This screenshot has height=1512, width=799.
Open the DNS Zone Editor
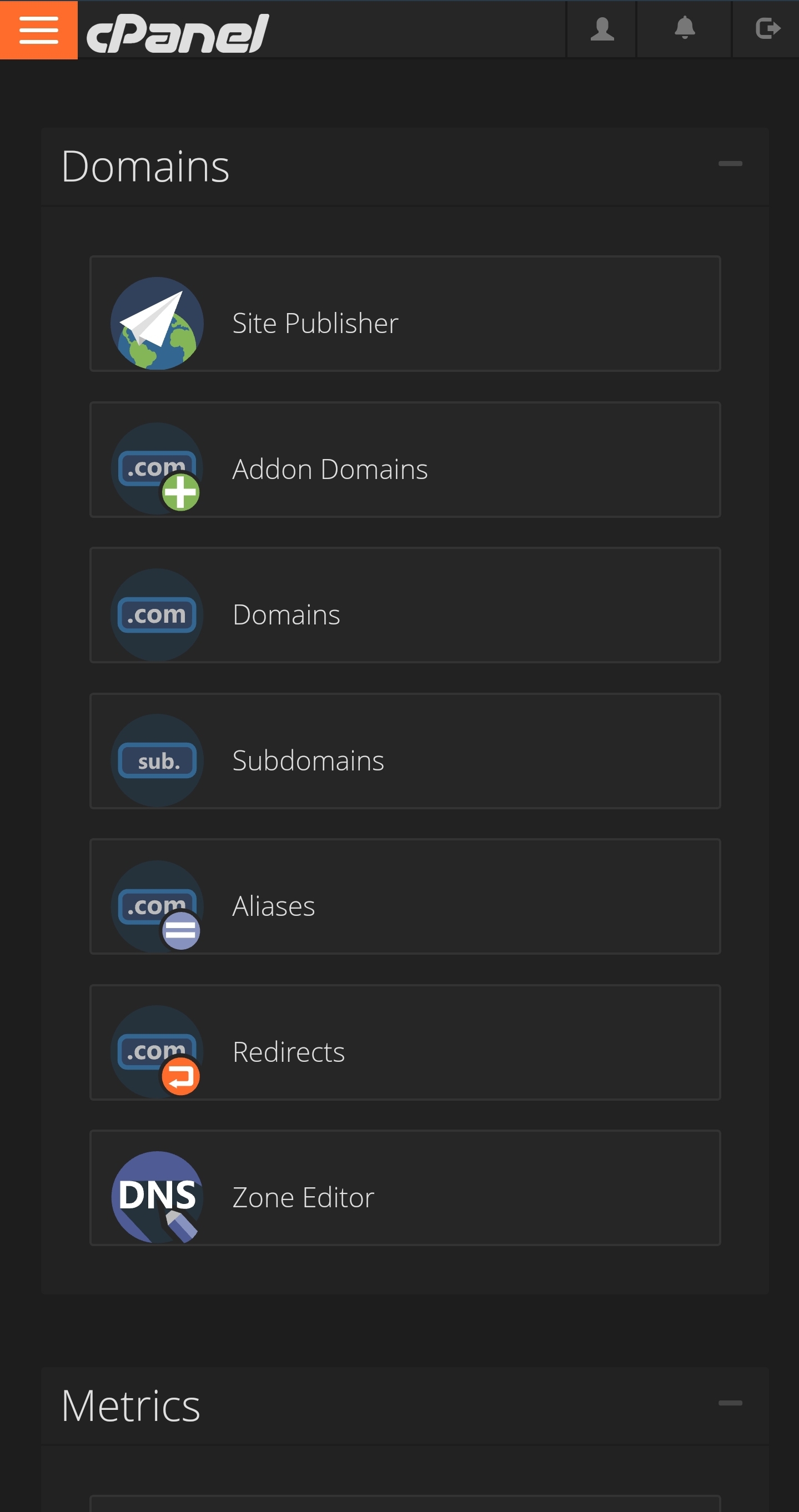[405, 1188]
